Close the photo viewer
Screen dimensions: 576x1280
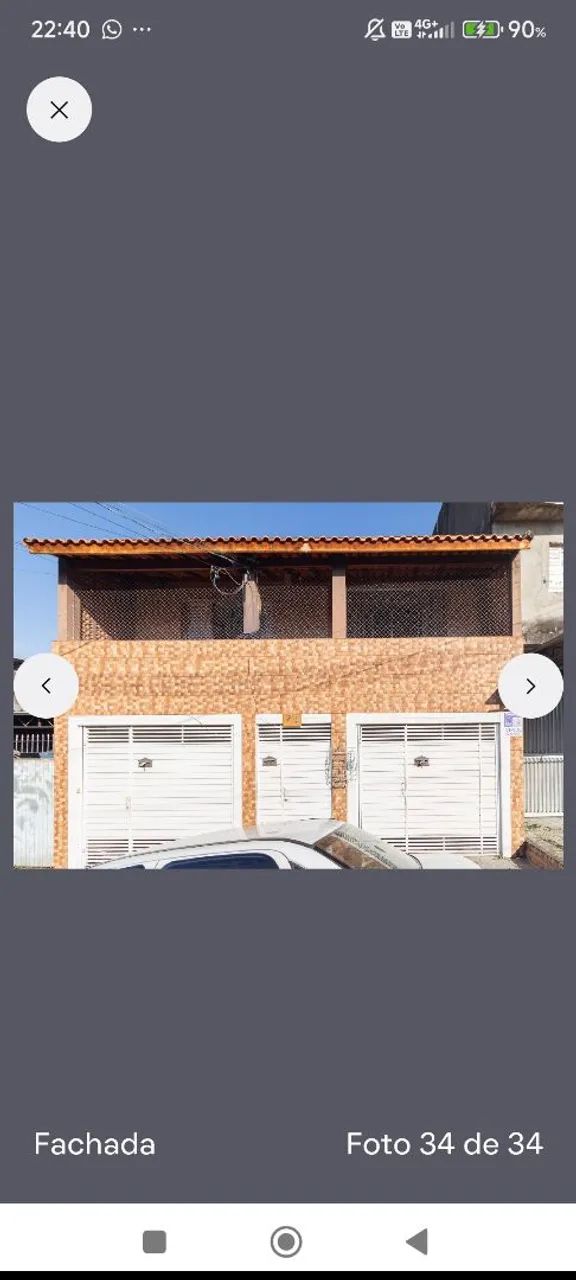point(59,110)
